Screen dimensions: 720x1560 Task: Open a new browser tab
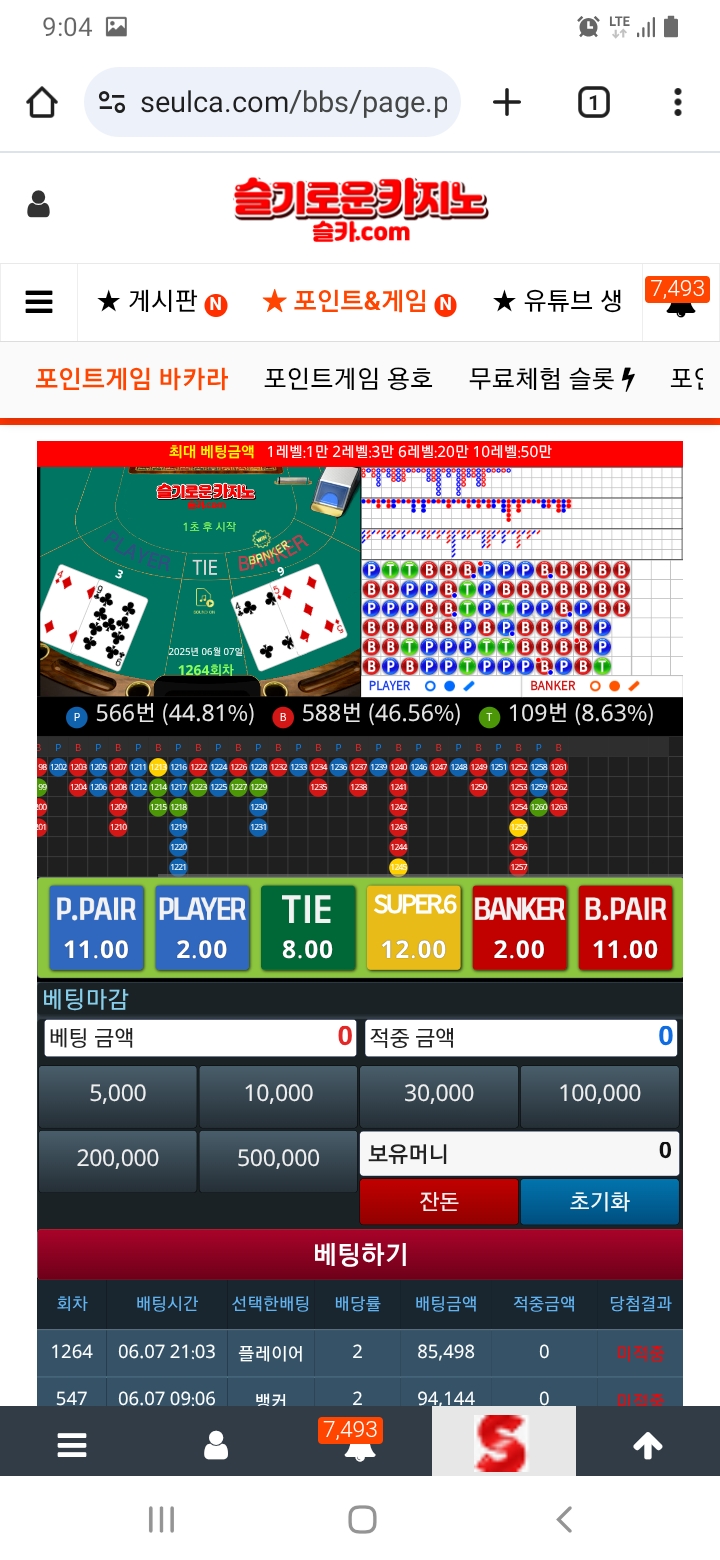click(507, 102)
